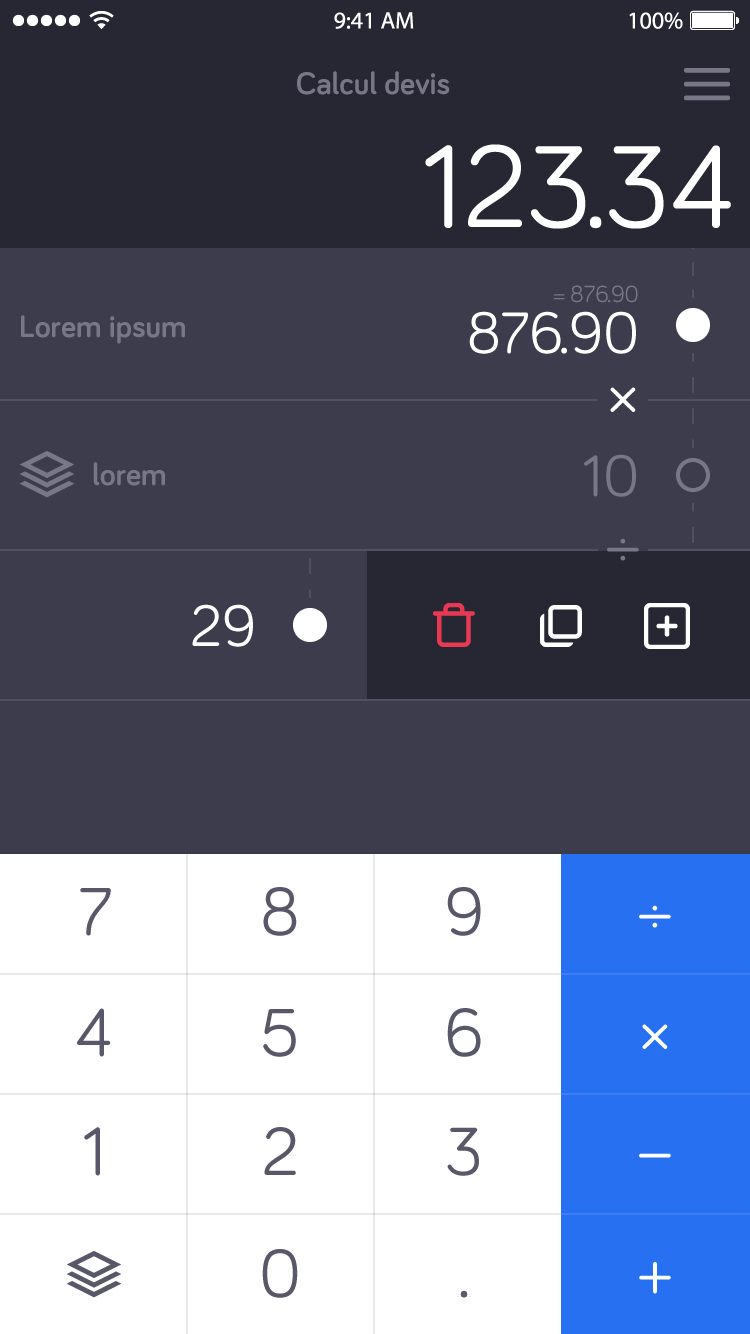Viewport: 750px width, 1334px height.
Task: Delete the 29 row with trash icon
Action: [x=453, y=626]
